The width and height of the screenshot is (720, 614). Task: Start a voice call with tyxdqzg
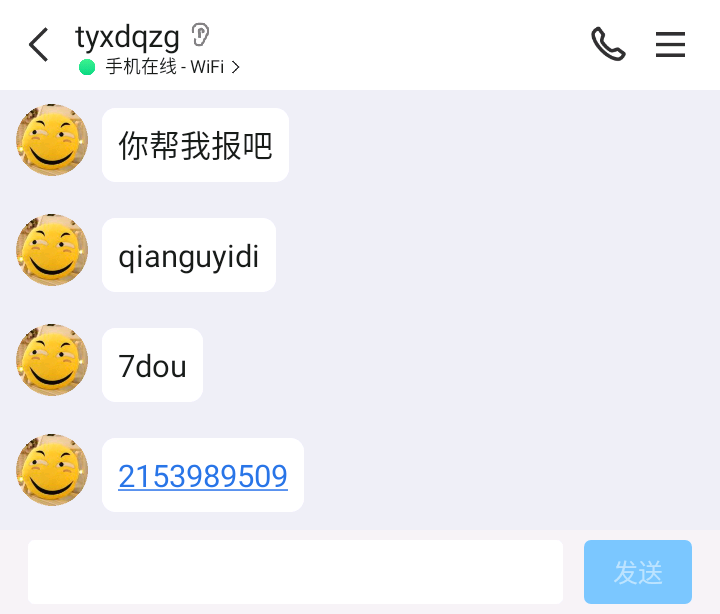pos(608,45)
